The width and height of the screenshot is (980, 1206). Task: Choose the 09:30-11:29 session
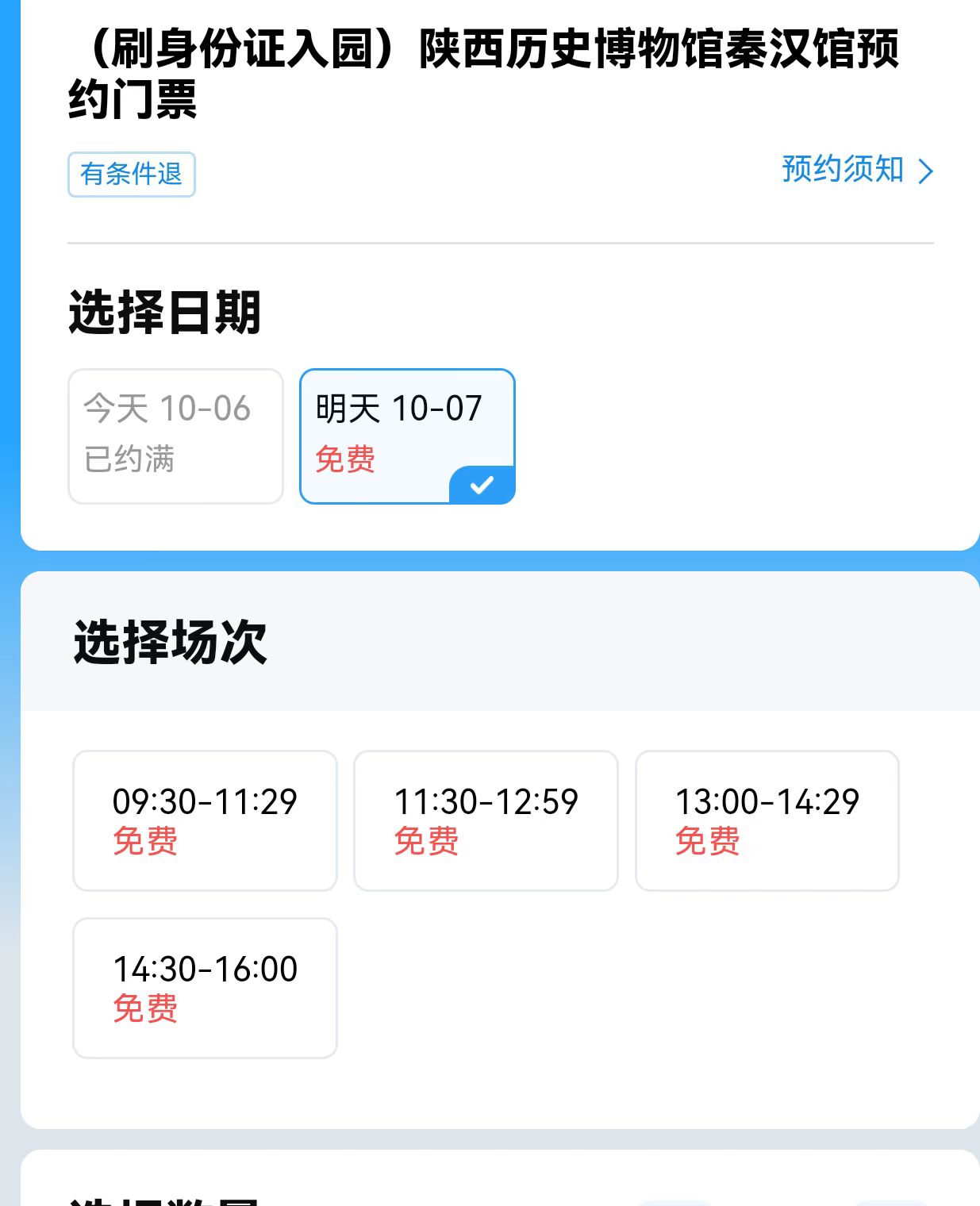point(205,820)
